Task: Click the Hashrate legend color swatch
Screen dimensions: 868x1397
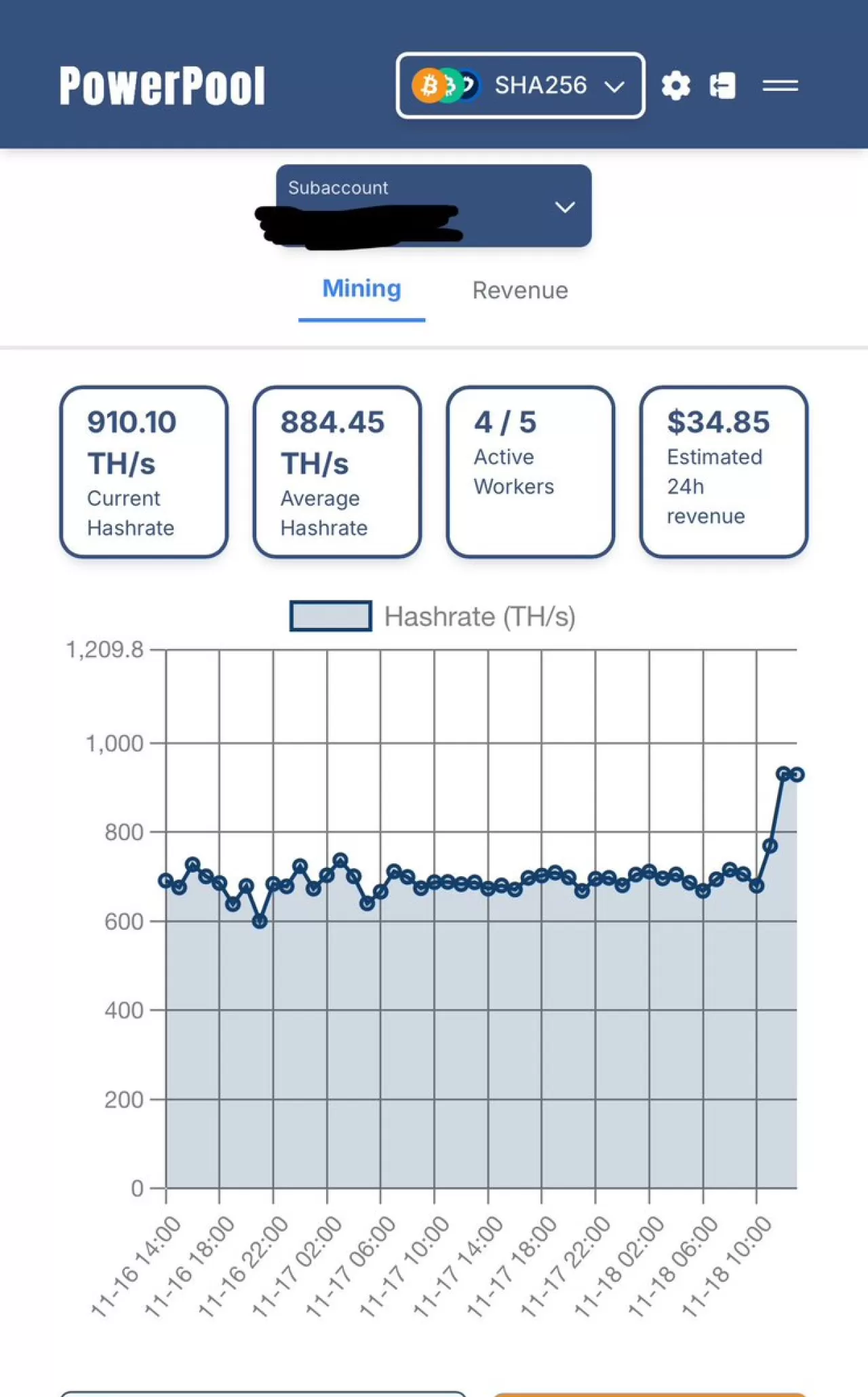Action: click(330, 616)
